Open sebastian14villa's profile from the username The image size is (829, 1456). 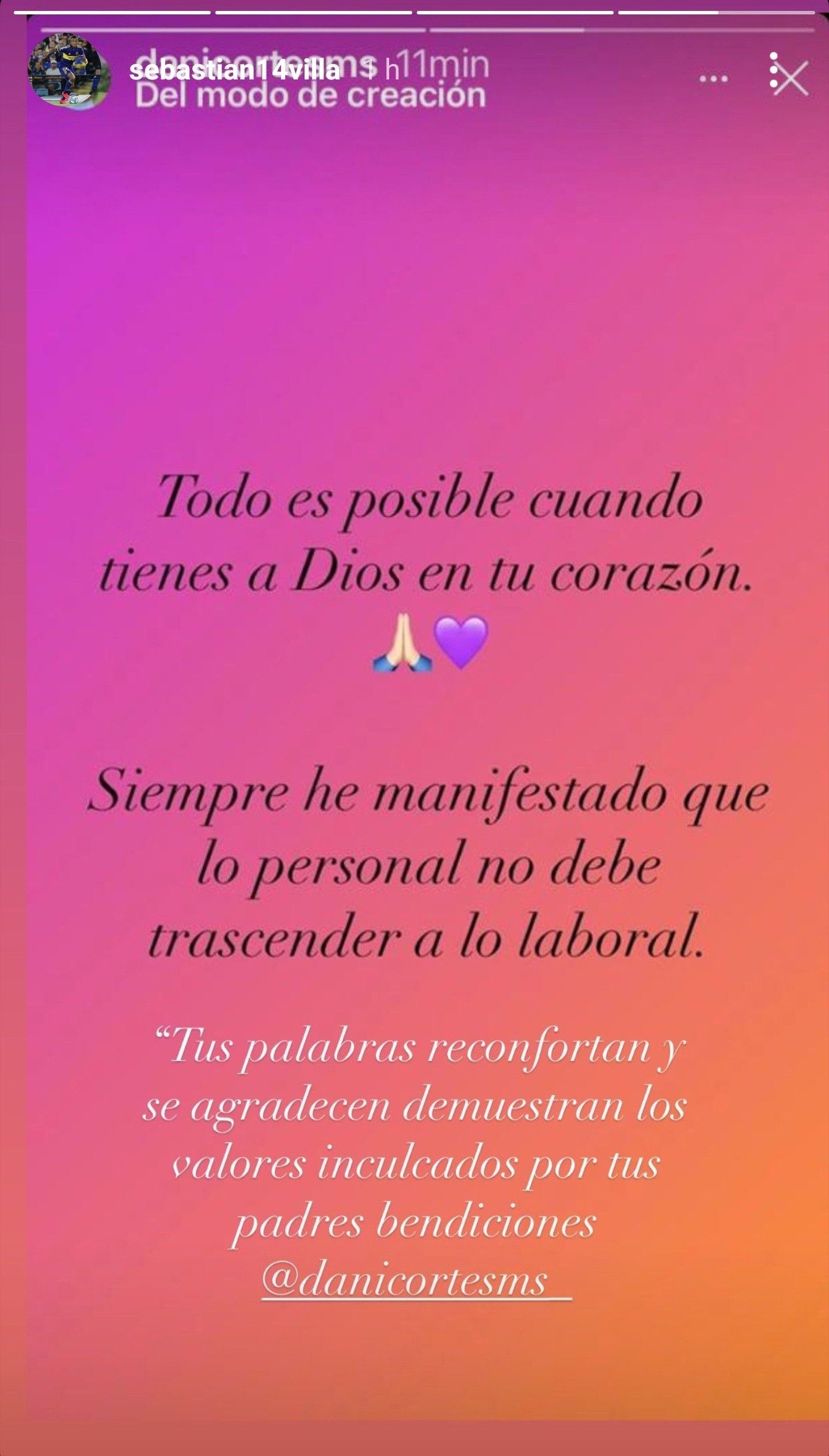tap(234, 70)
